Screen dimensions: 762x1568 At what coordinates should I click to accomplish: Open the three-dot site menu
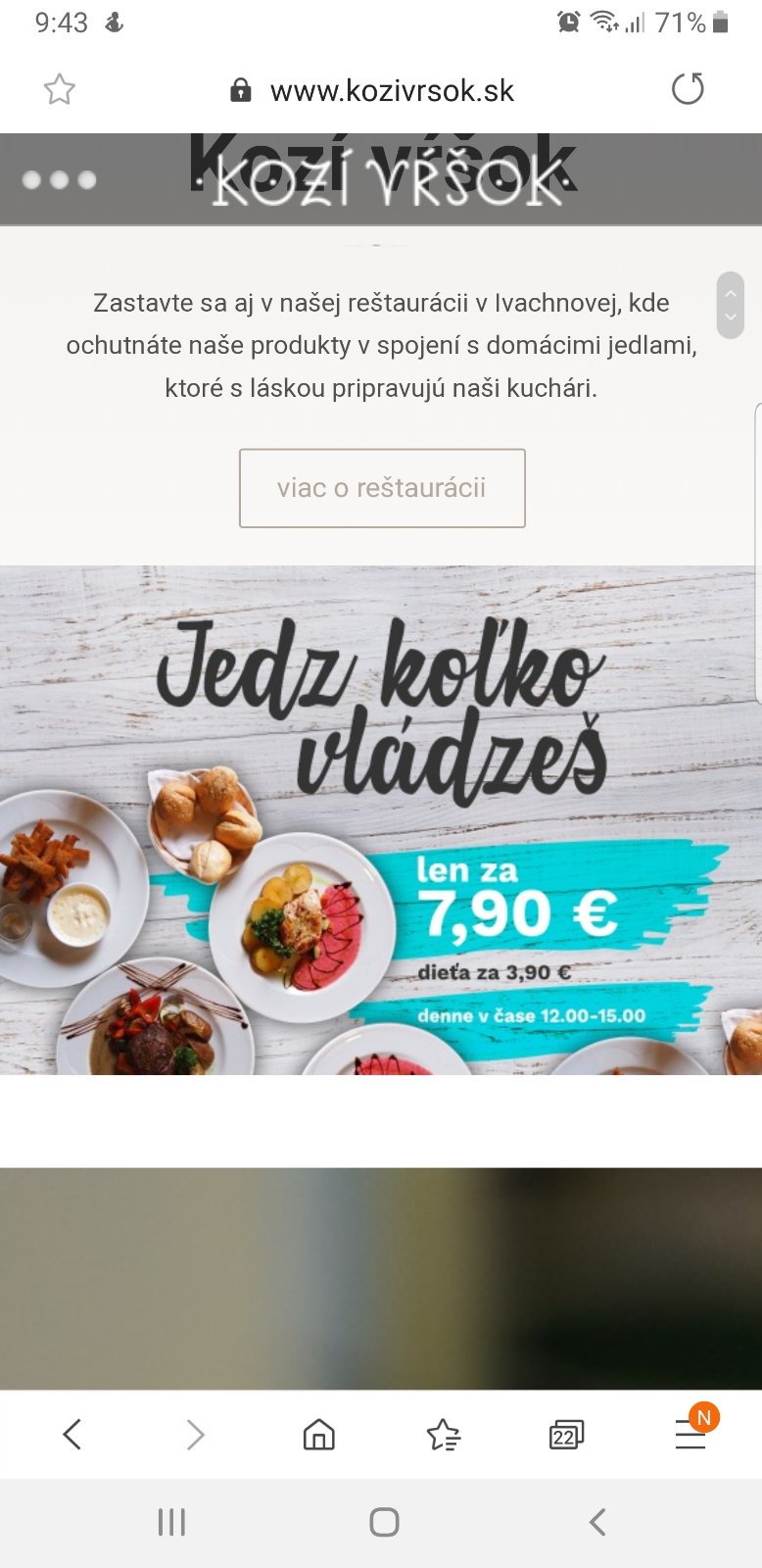(x=59, y=180)
